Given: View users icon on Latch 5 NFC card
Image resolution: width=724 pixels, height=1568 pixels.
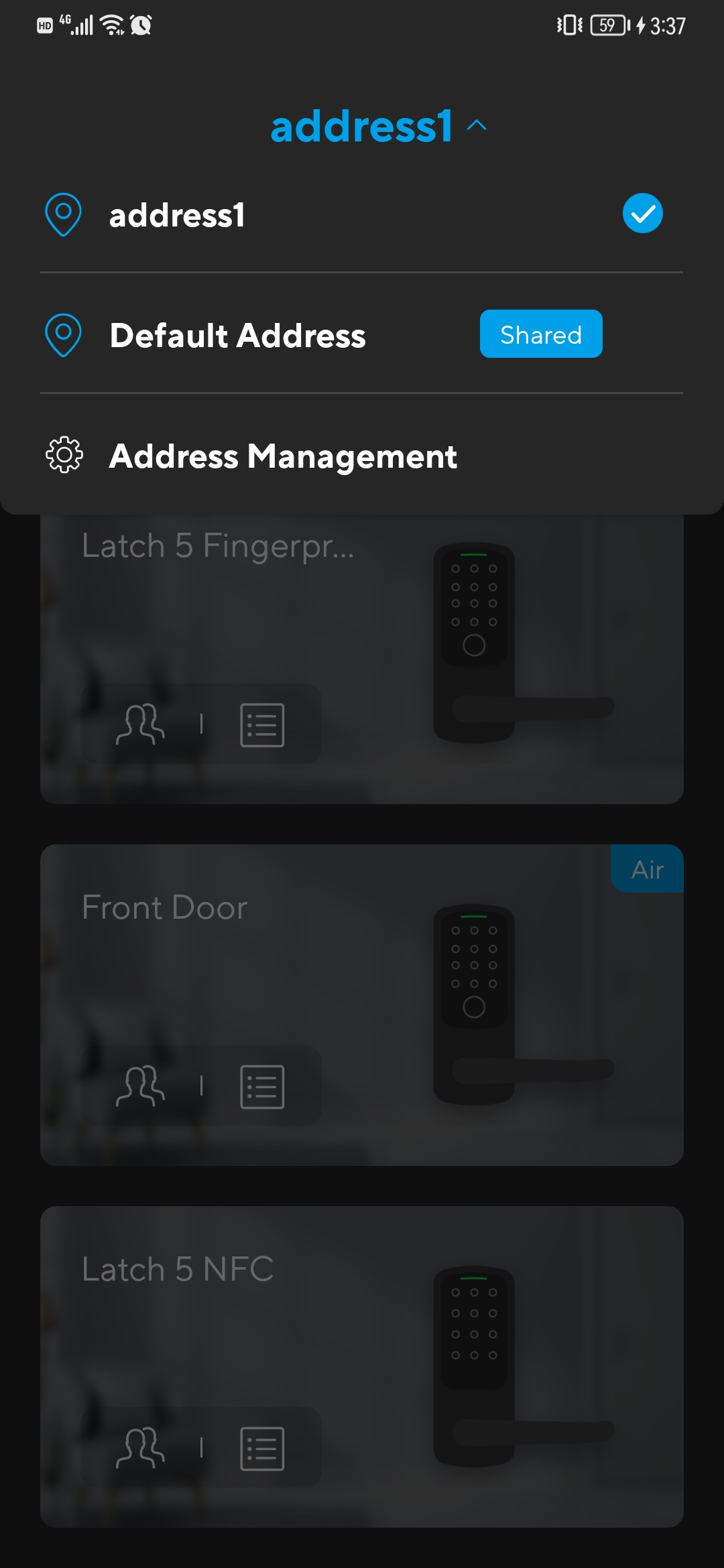Looking at the screenshot, I should pyautogui.click(x=140, y=1448).
